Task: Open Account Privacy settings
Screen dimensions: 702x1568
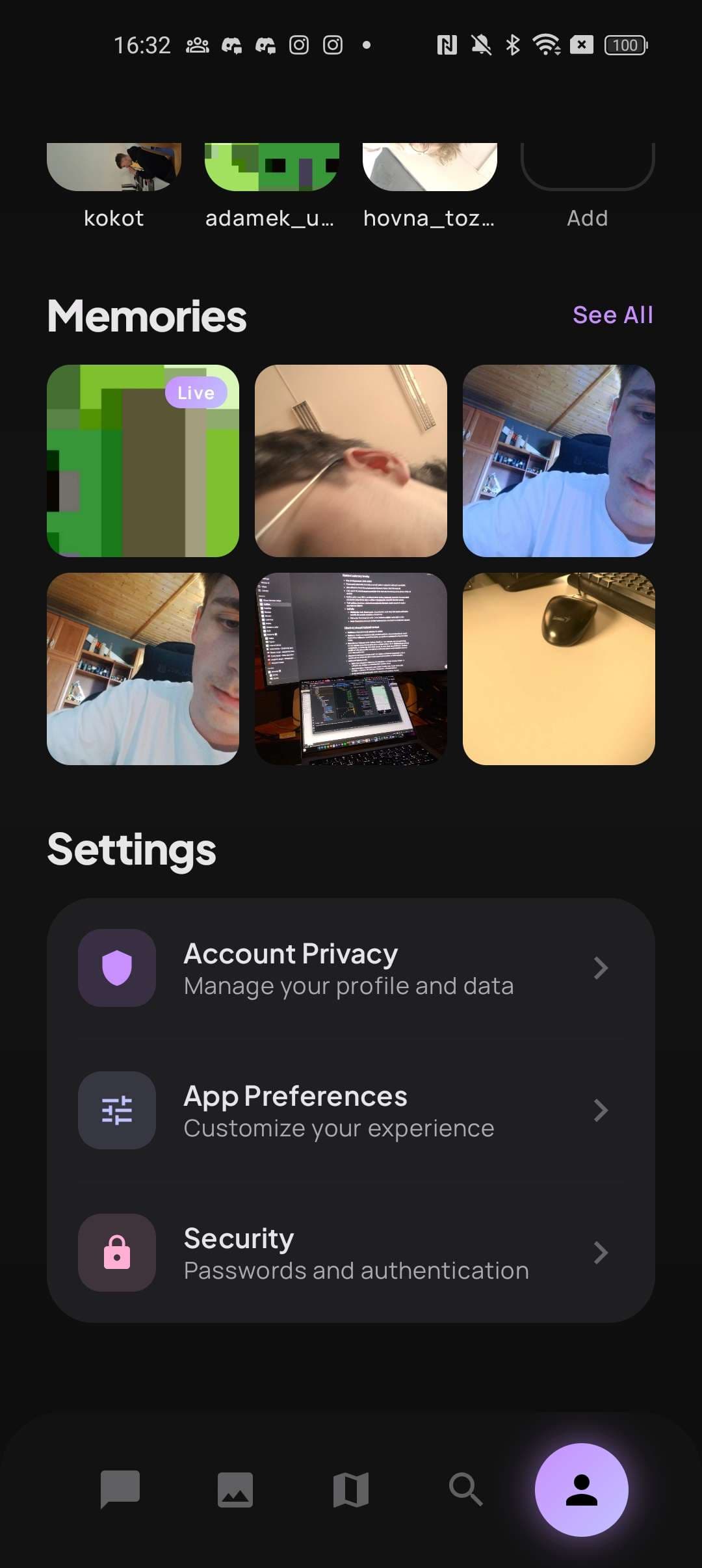Action: click(351, 968)
